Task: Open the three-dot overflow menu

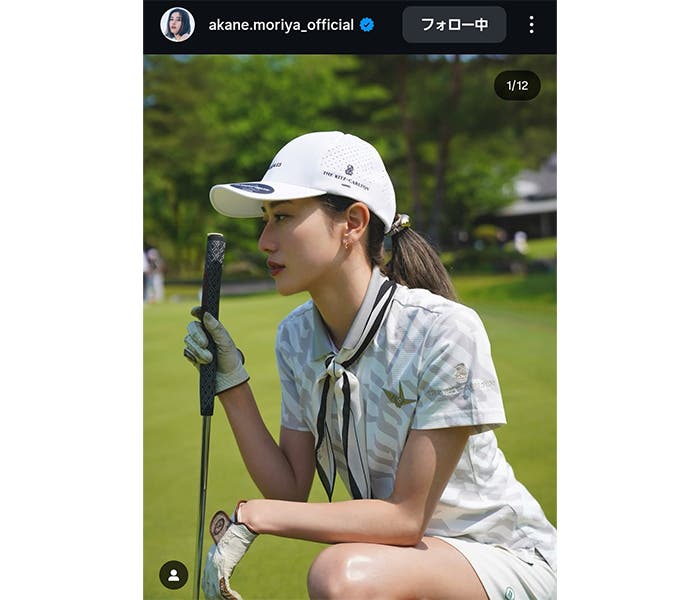Action: tap(531, 25)
